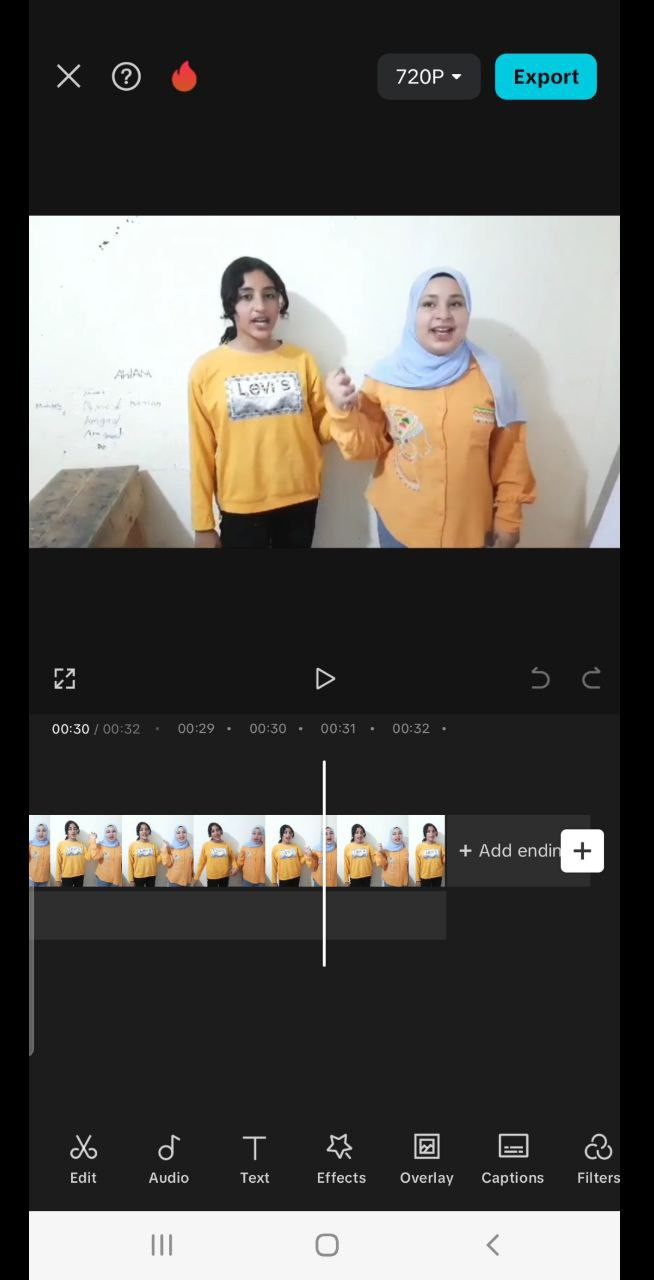Redo the last undone edit
This screenshot has width=654, height=1280.
click(x=591, y=679)
